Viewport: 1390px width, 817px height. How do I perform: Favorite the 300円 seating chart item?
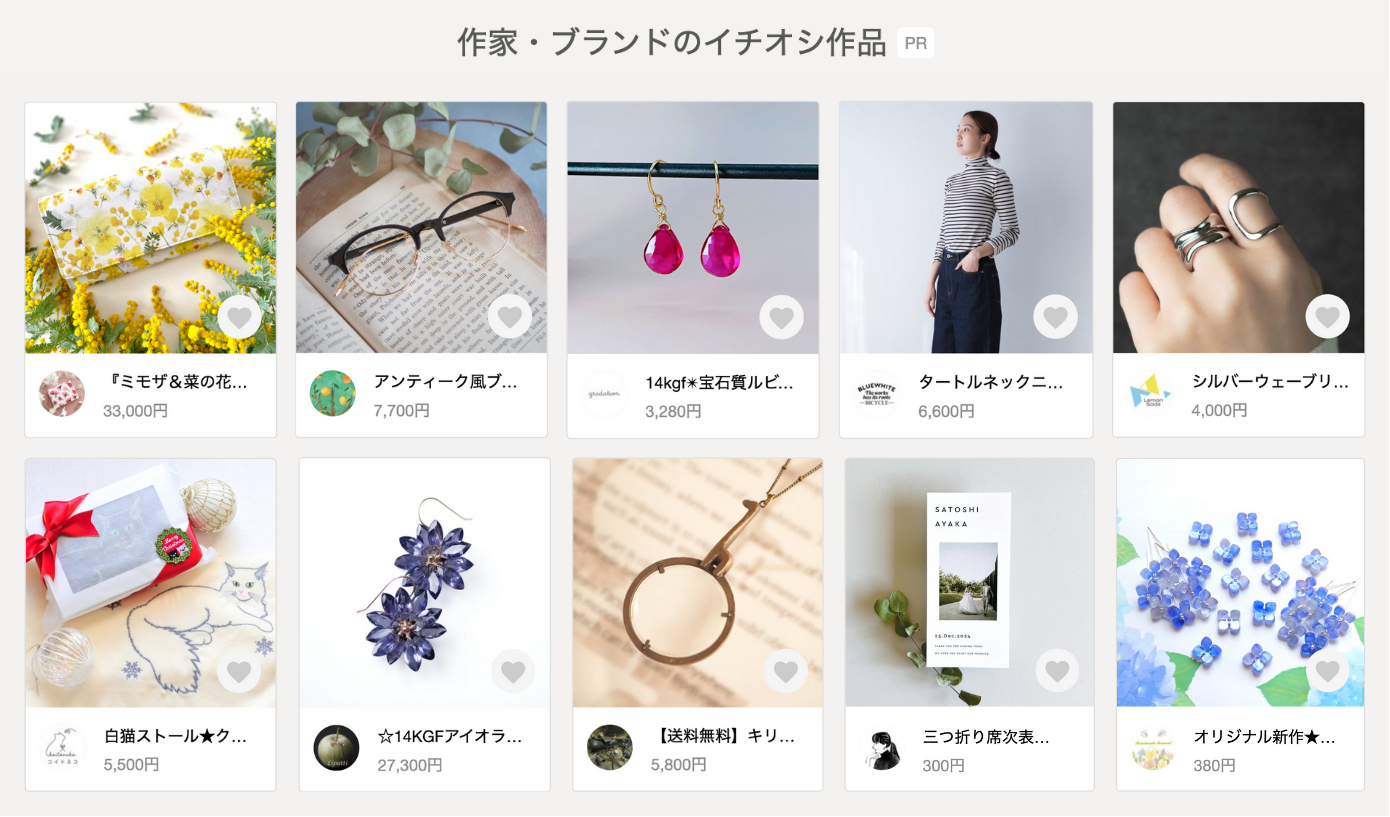[x=1057, y=671]
